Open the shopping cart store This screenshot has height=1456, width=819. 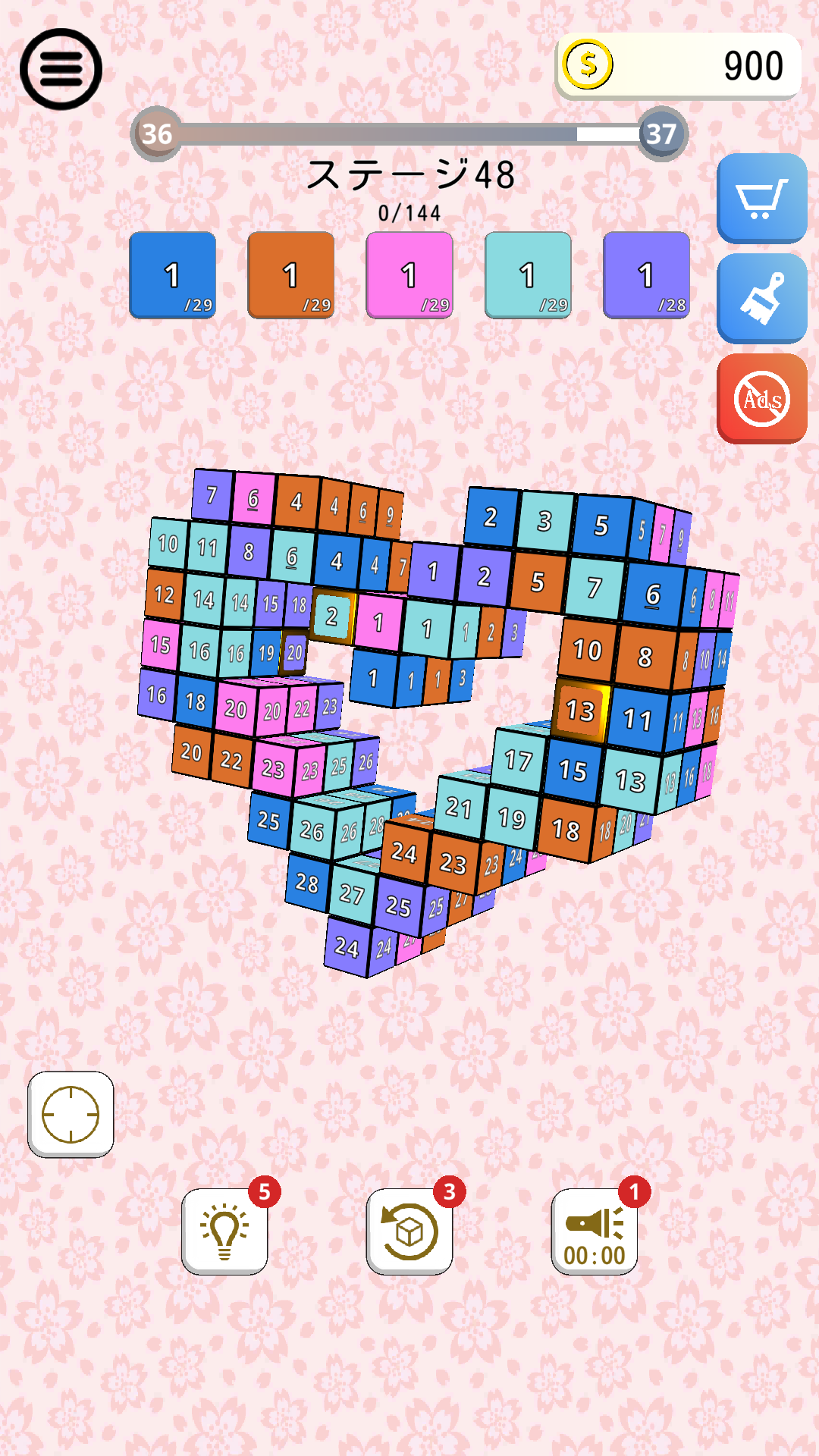pyautogui.click(x=761, y=199)
